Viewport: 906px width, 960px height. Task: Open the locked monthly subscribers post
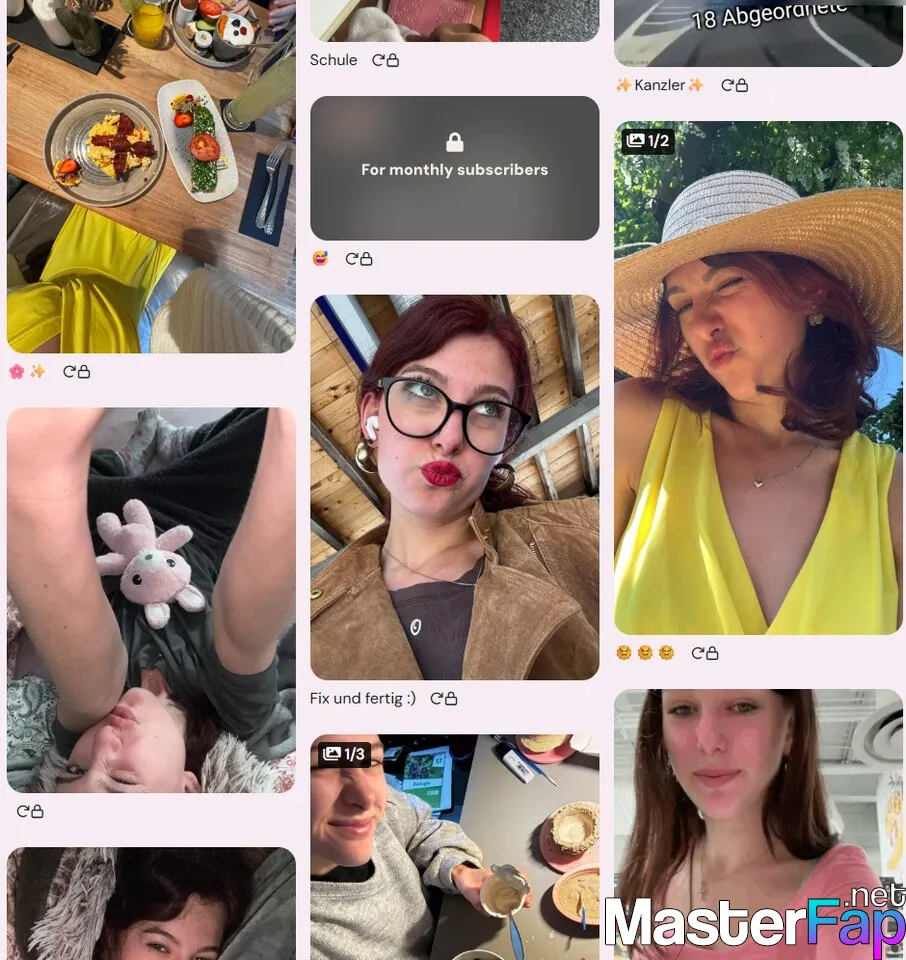click(454, 168)
